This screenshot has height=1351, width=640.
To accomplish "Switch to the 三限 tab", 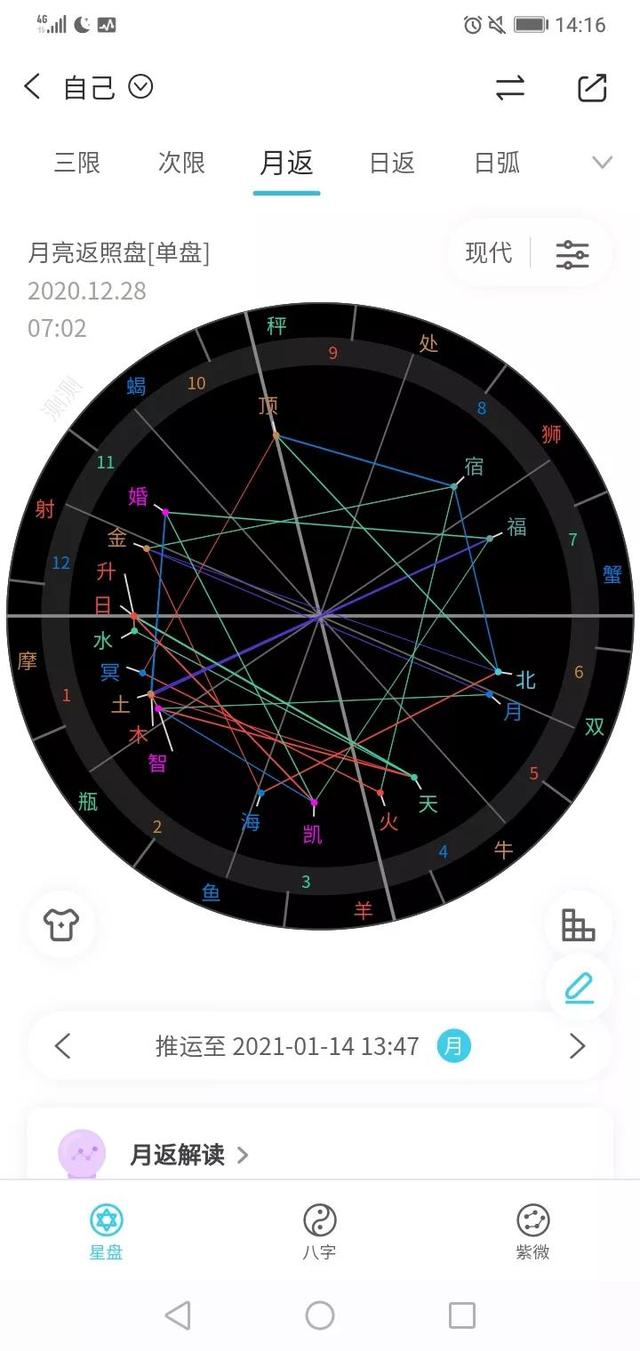I will click(x=77, y=163).
